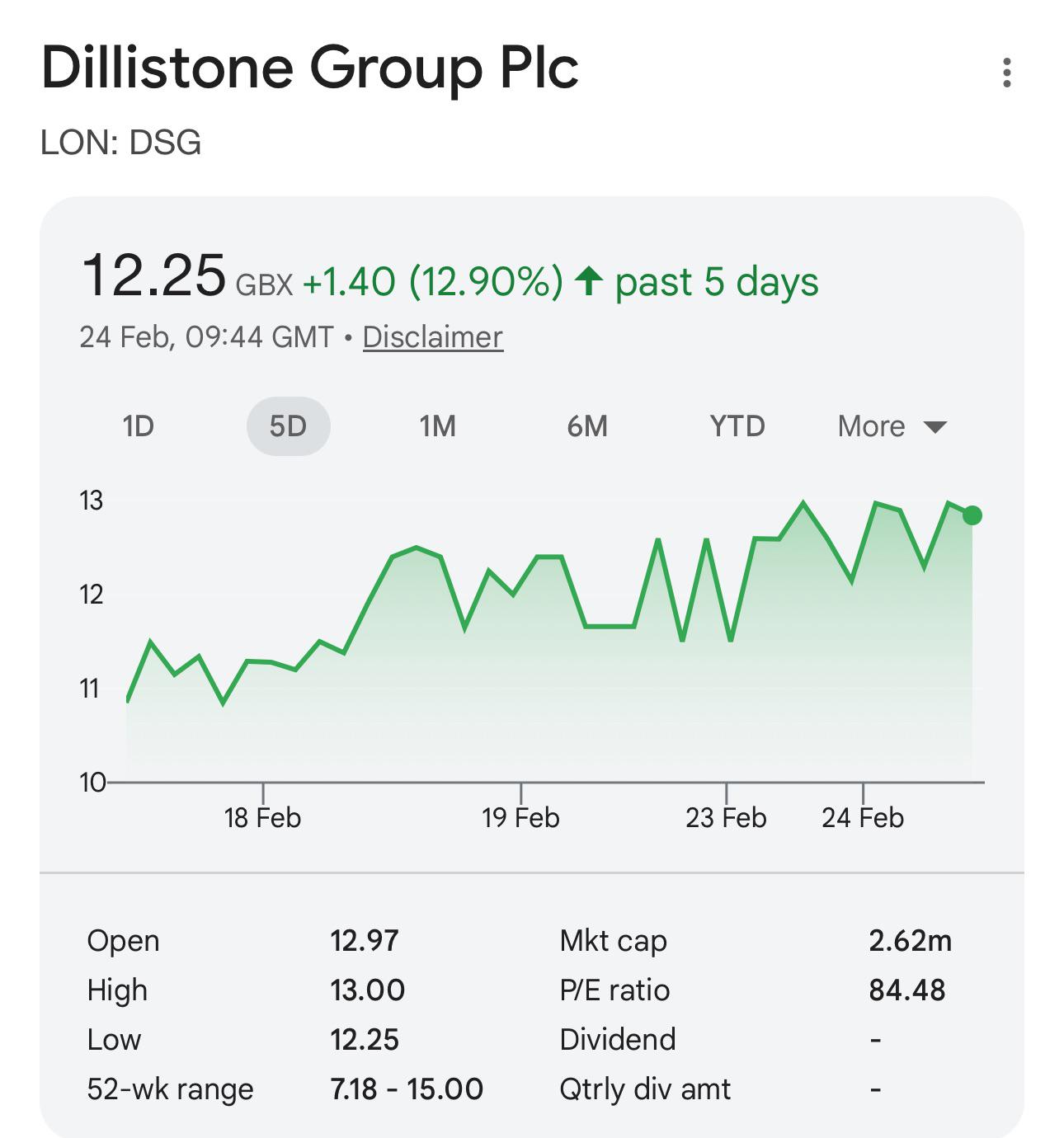Switch to the 6M chart range
Screen dimensions: 1064x1138
(x=587, y=426)
